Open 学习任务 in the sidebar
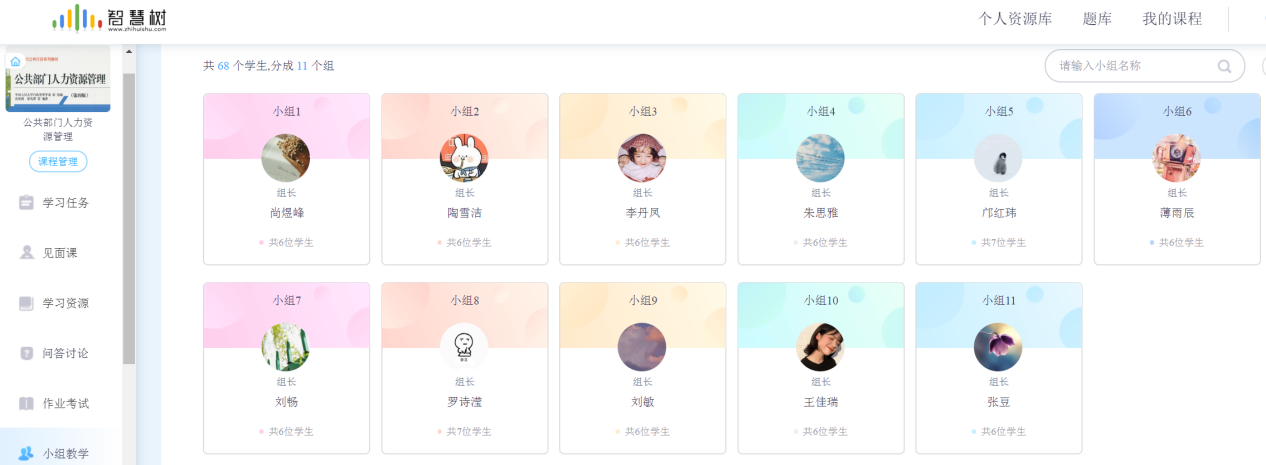This screenshot has width=1266, height=465. click(x=65, y=203)
